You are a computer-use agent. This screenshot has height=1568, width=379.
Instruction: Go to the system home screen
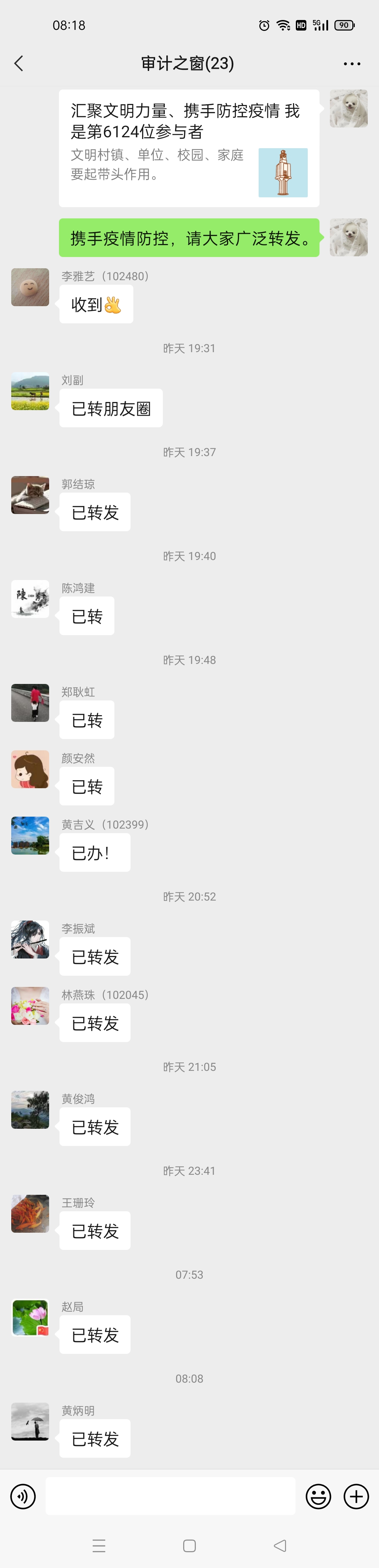point(189,1546)
